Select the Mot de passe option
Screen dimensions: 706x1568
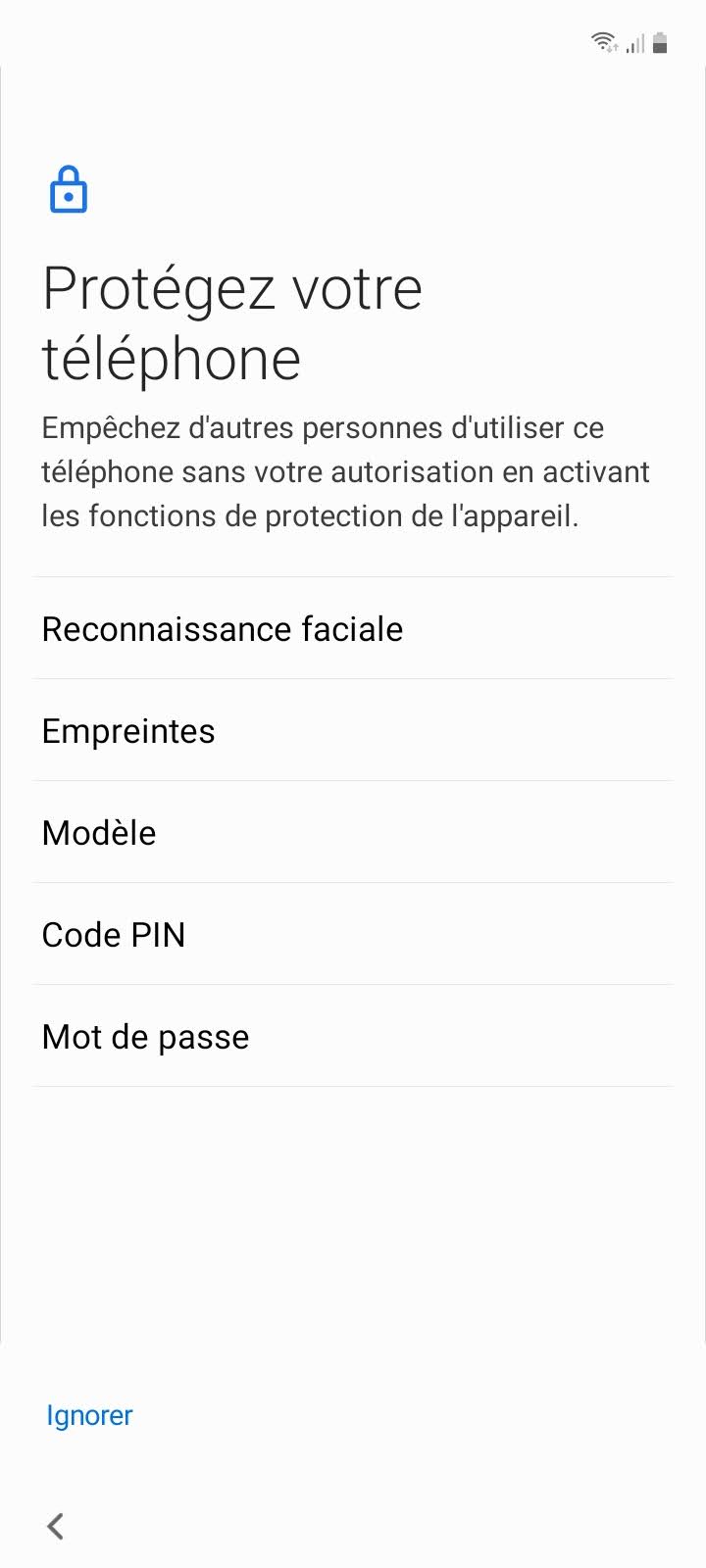145,1037
